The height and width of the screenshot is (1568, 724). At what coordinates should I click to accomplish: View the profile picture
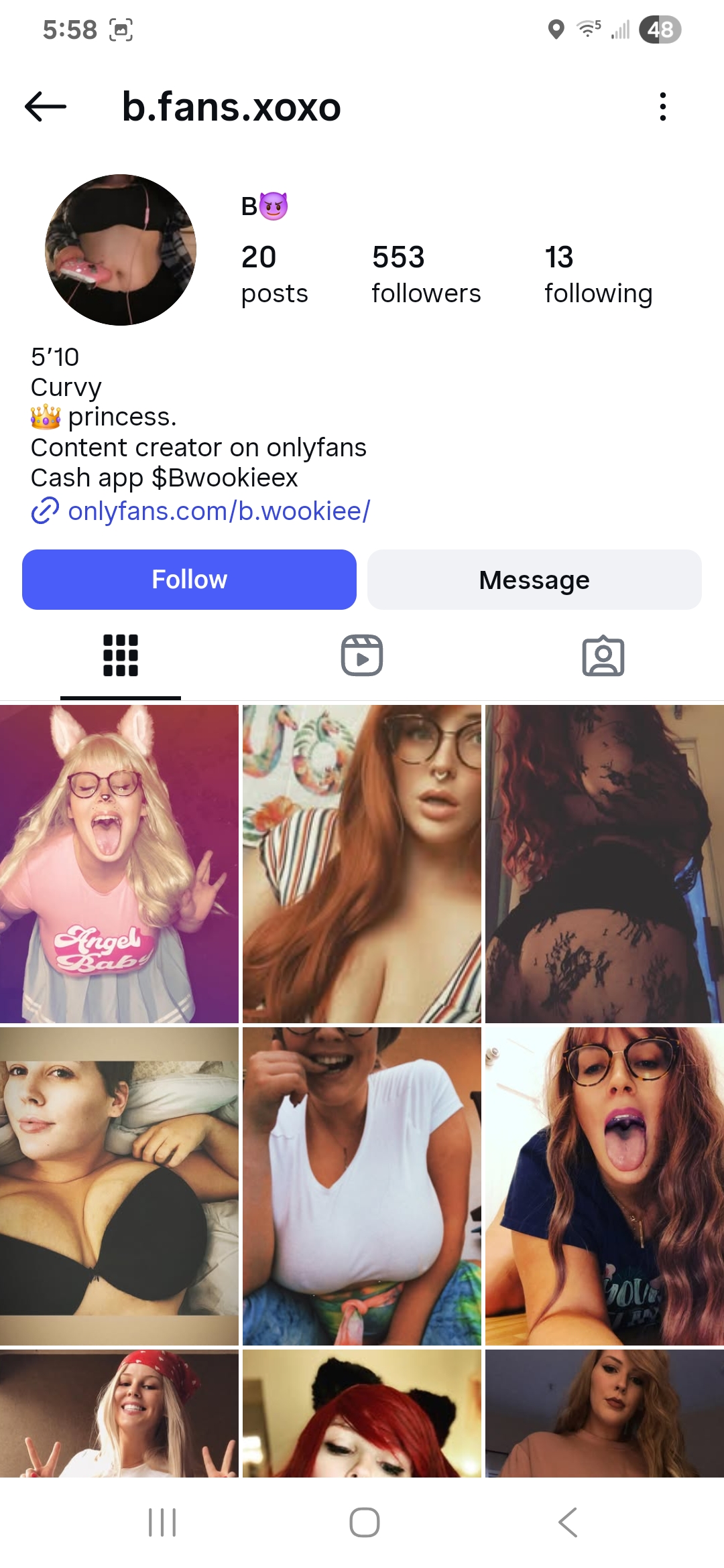(121, 250)
